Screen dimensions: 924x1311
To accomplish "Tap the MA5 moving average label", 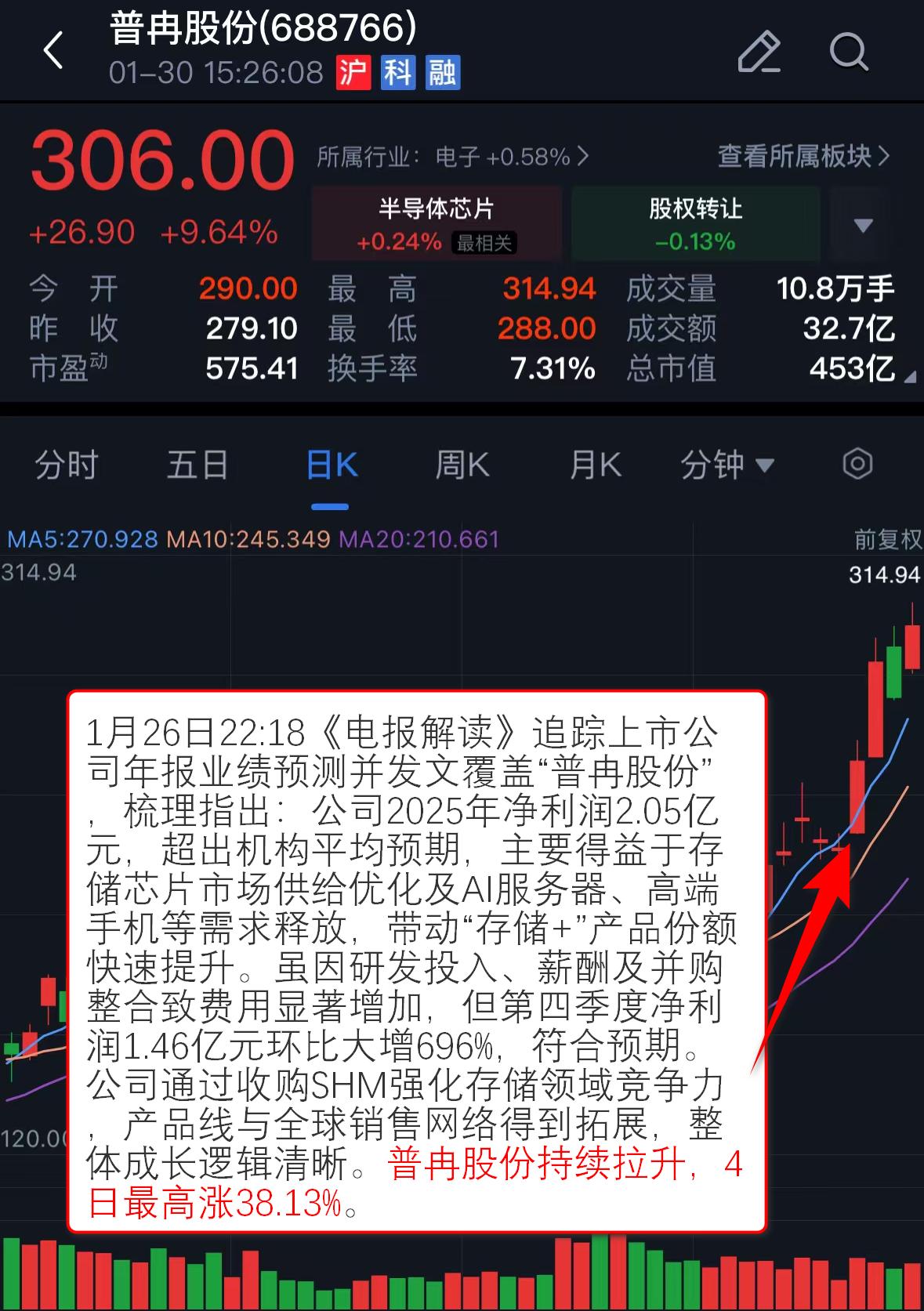I will [81, 540].
